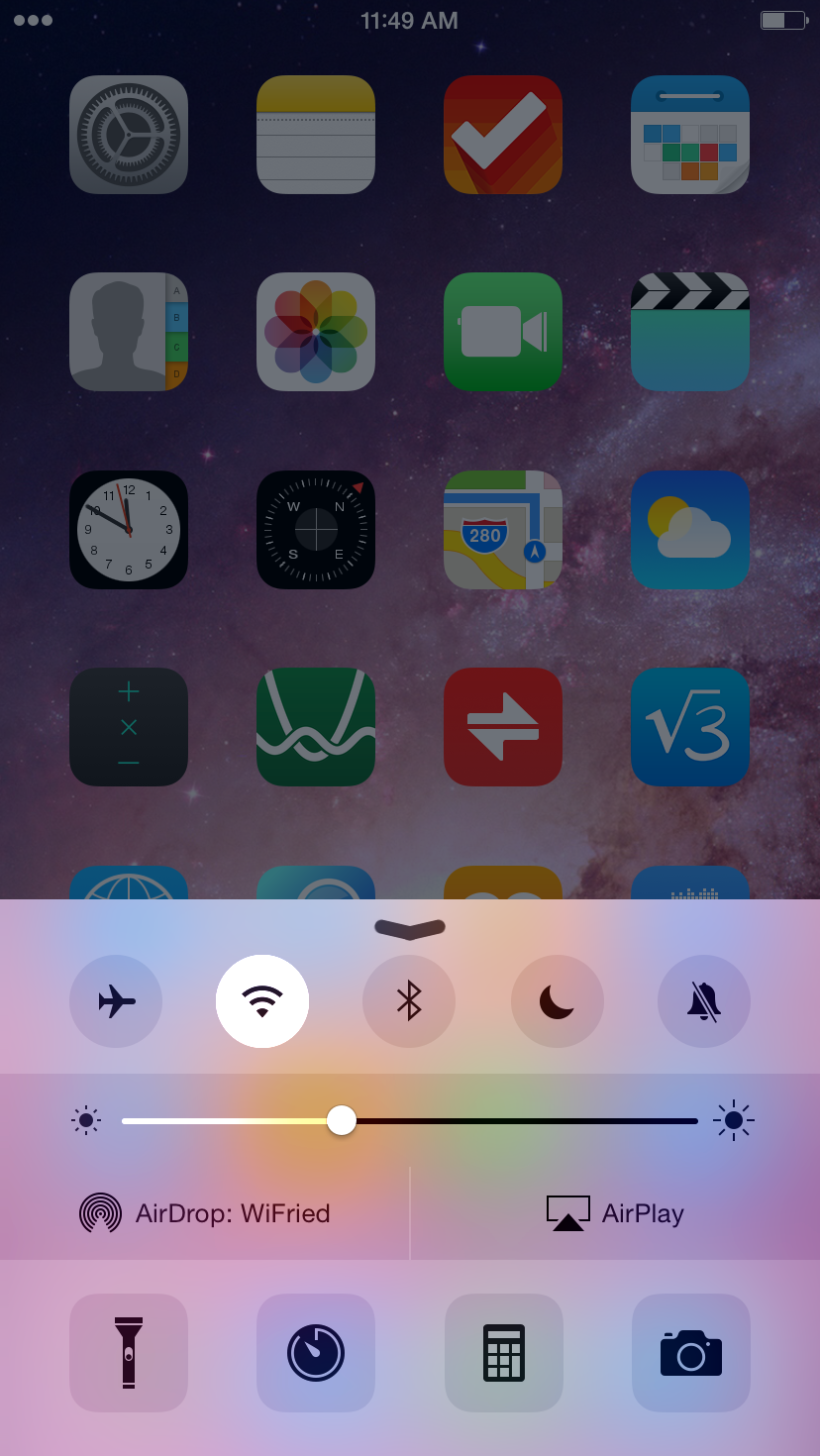
Task: Tap the Control Center grabber handle
Action: (x=410, y=929)
